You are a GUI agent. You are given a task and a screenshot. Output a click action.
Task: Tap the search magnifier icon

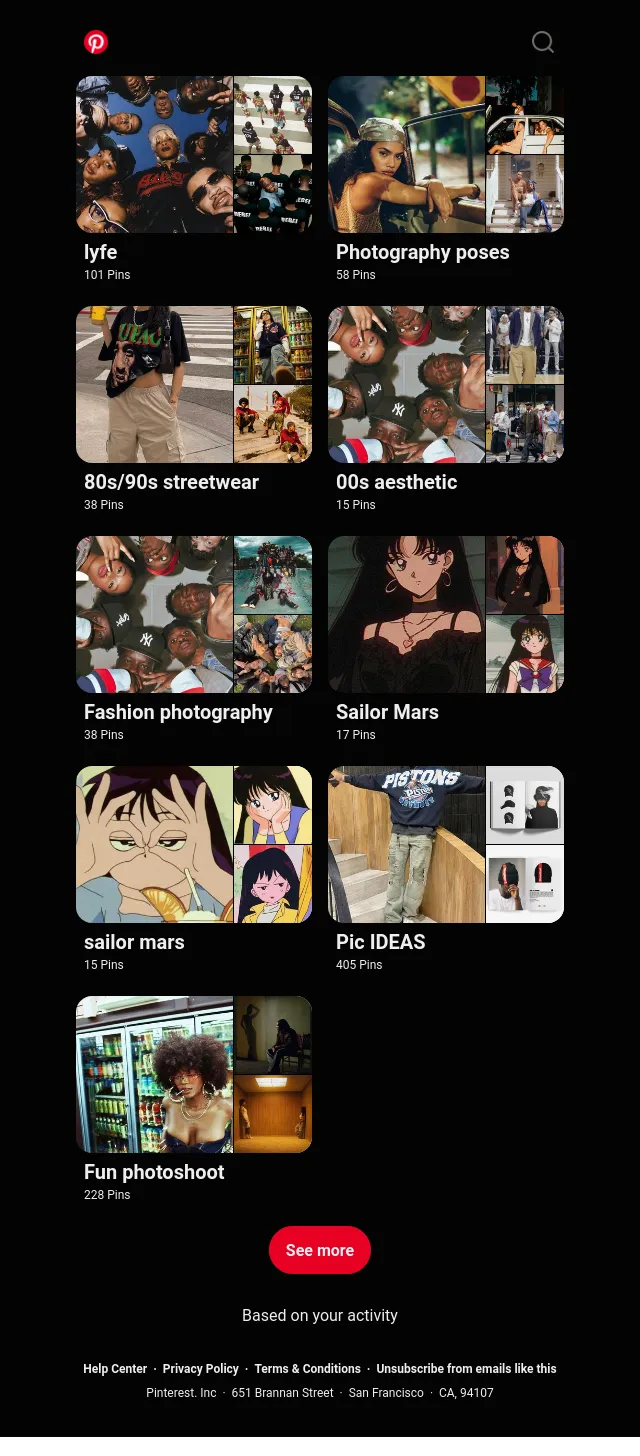(x=543, y=42)
